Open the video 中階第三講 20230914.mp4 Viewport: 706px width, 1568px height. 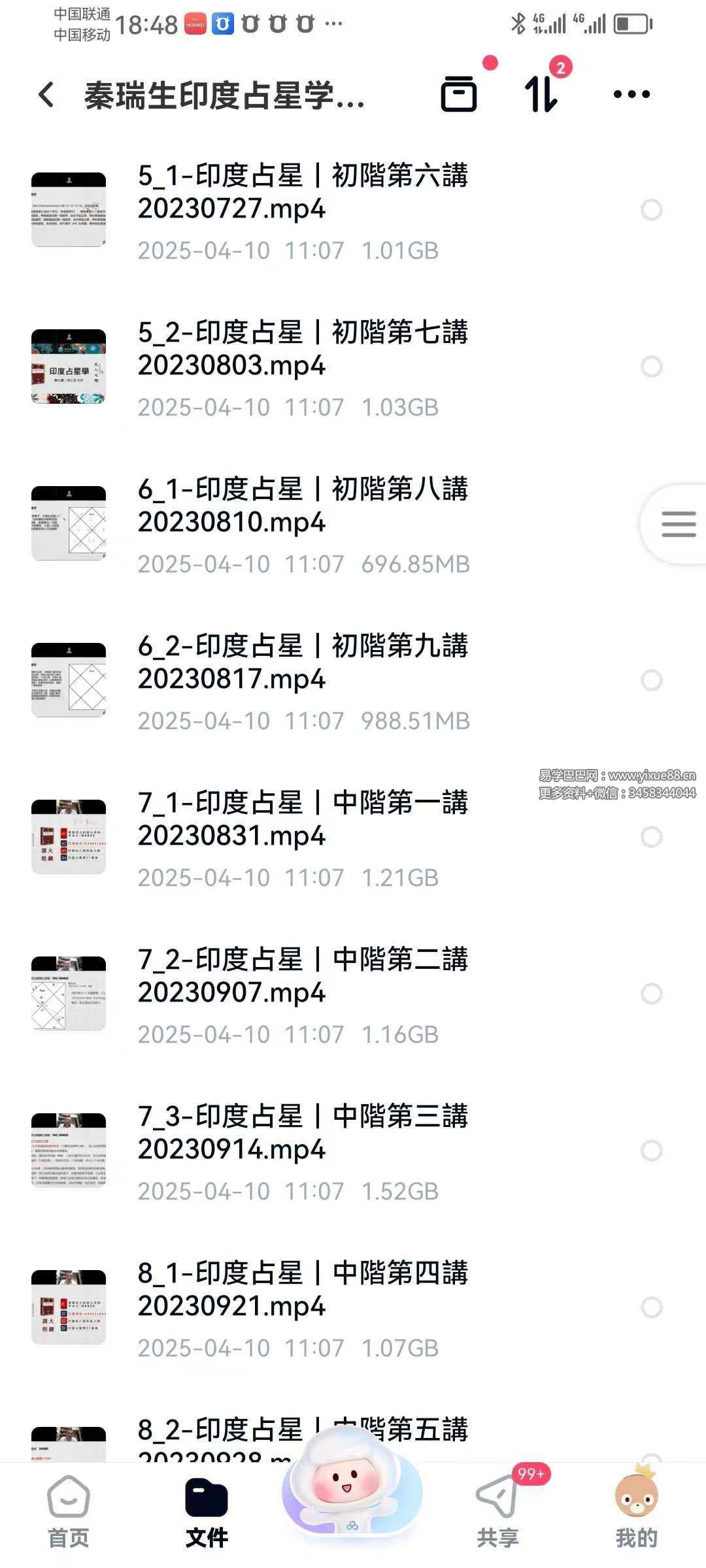tap(303, 1133)
